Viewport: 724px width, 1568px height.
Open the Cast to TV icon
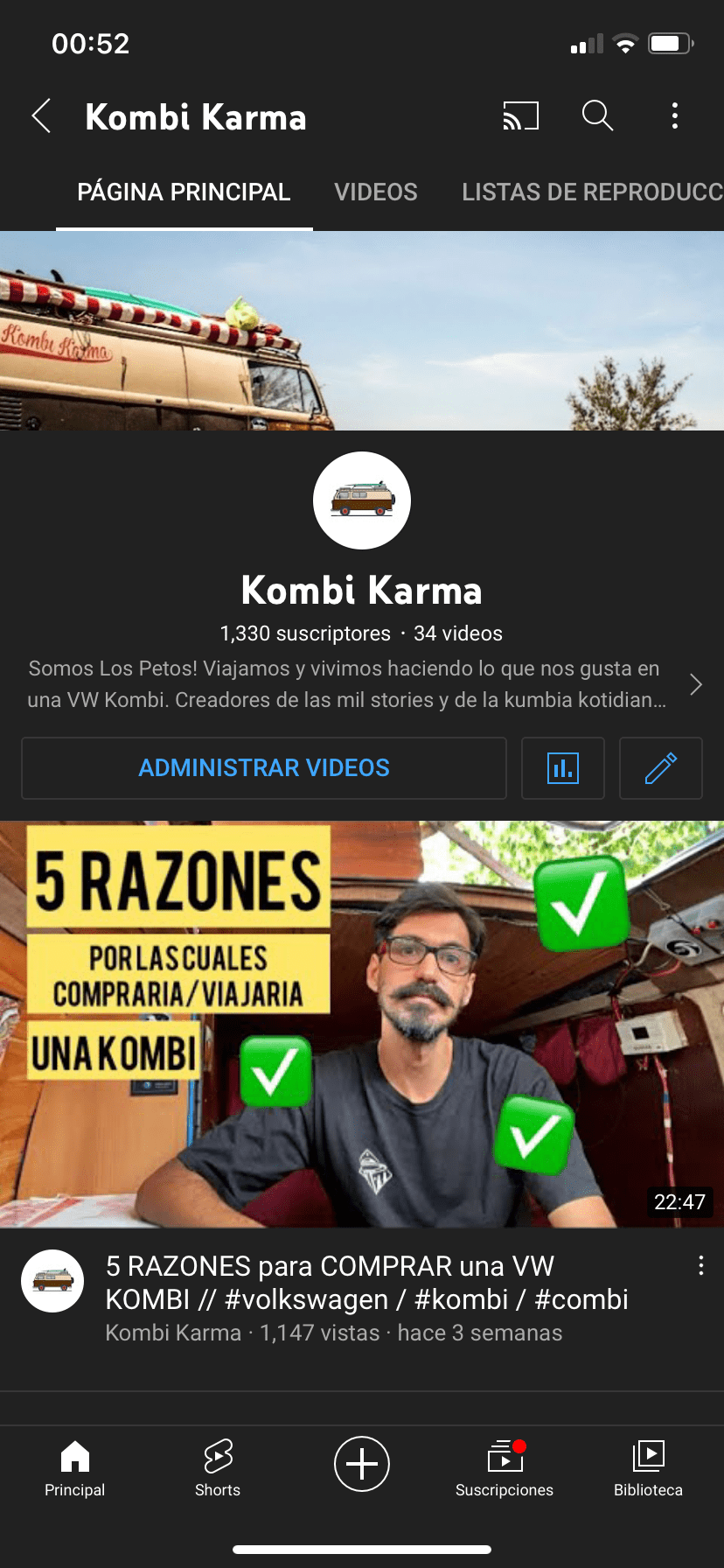coord(520,115)
